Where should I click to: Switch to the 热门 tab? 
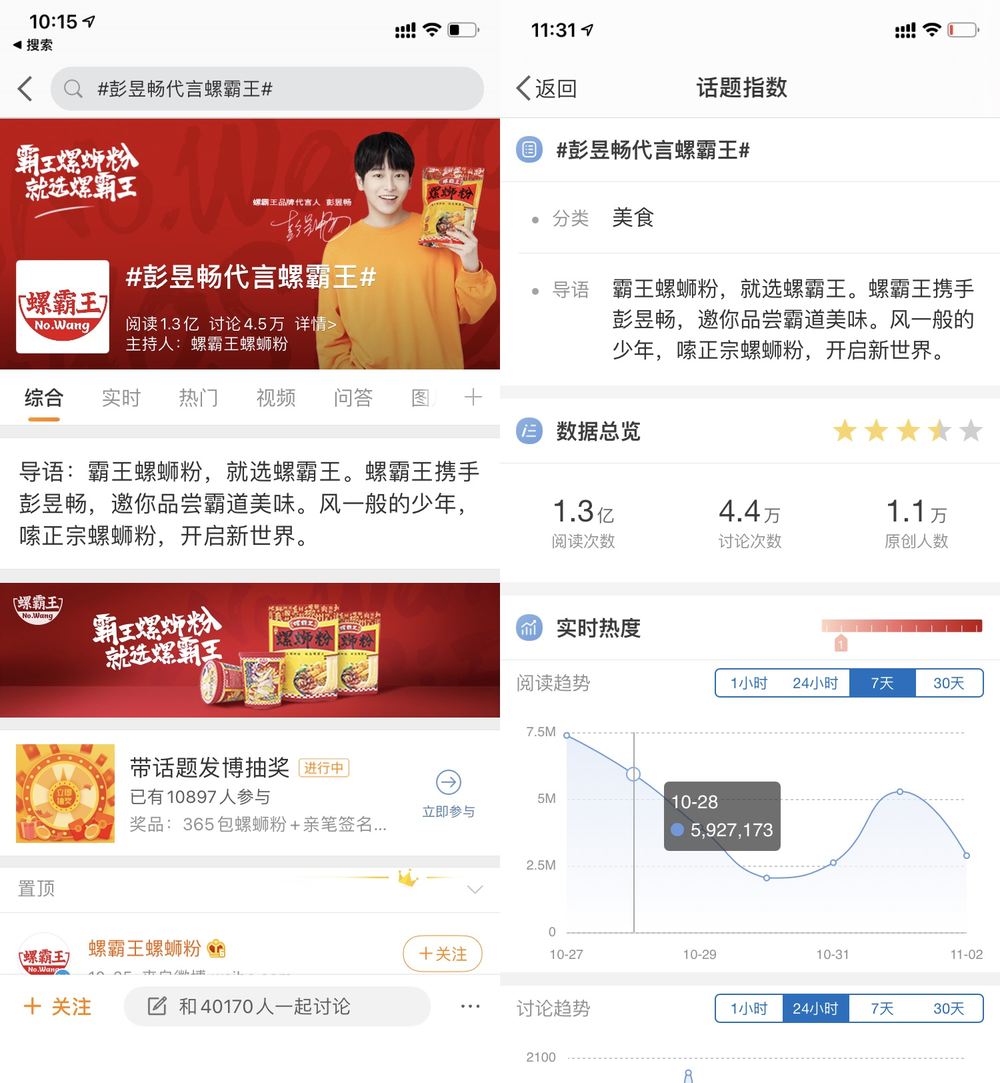click(198, 398)
